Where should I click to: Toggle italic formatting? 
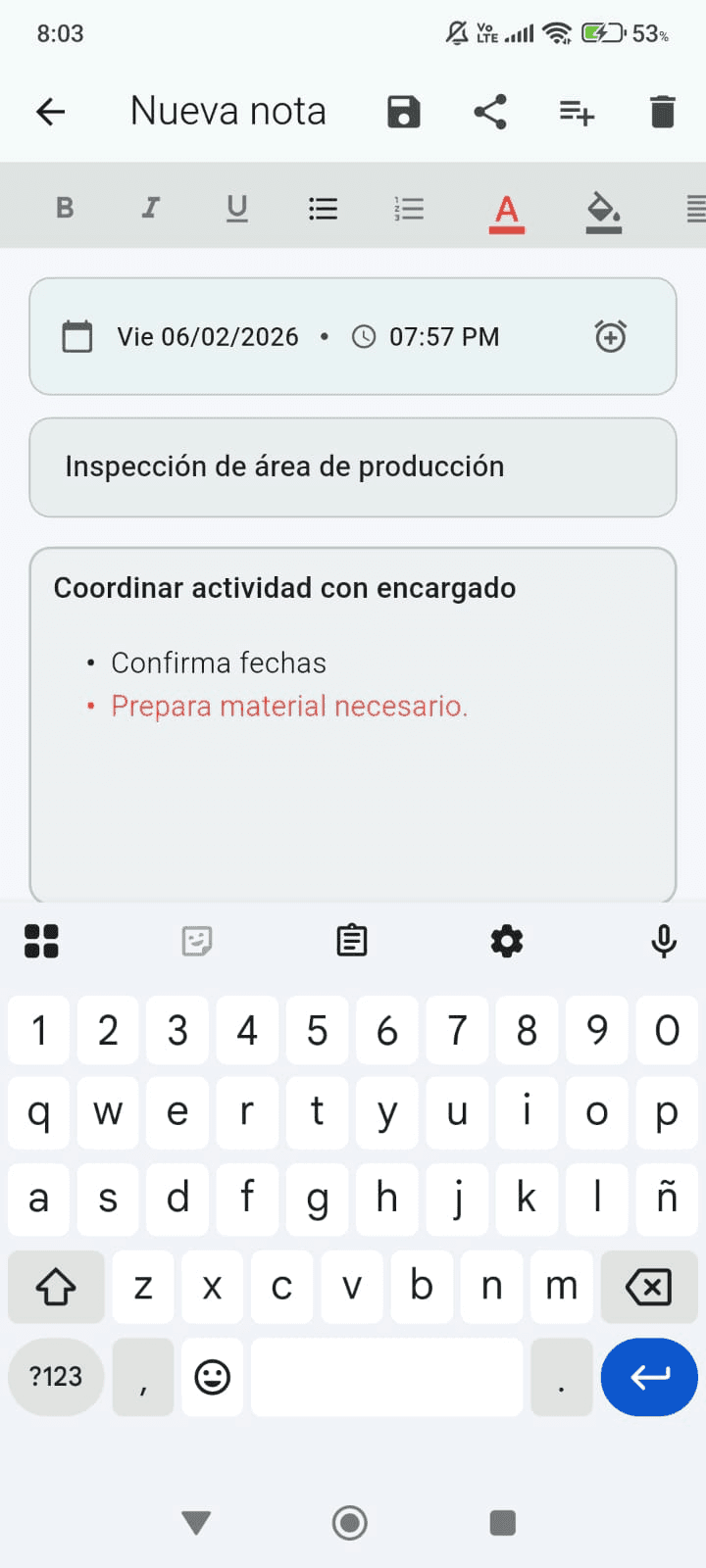click(151, 207)
